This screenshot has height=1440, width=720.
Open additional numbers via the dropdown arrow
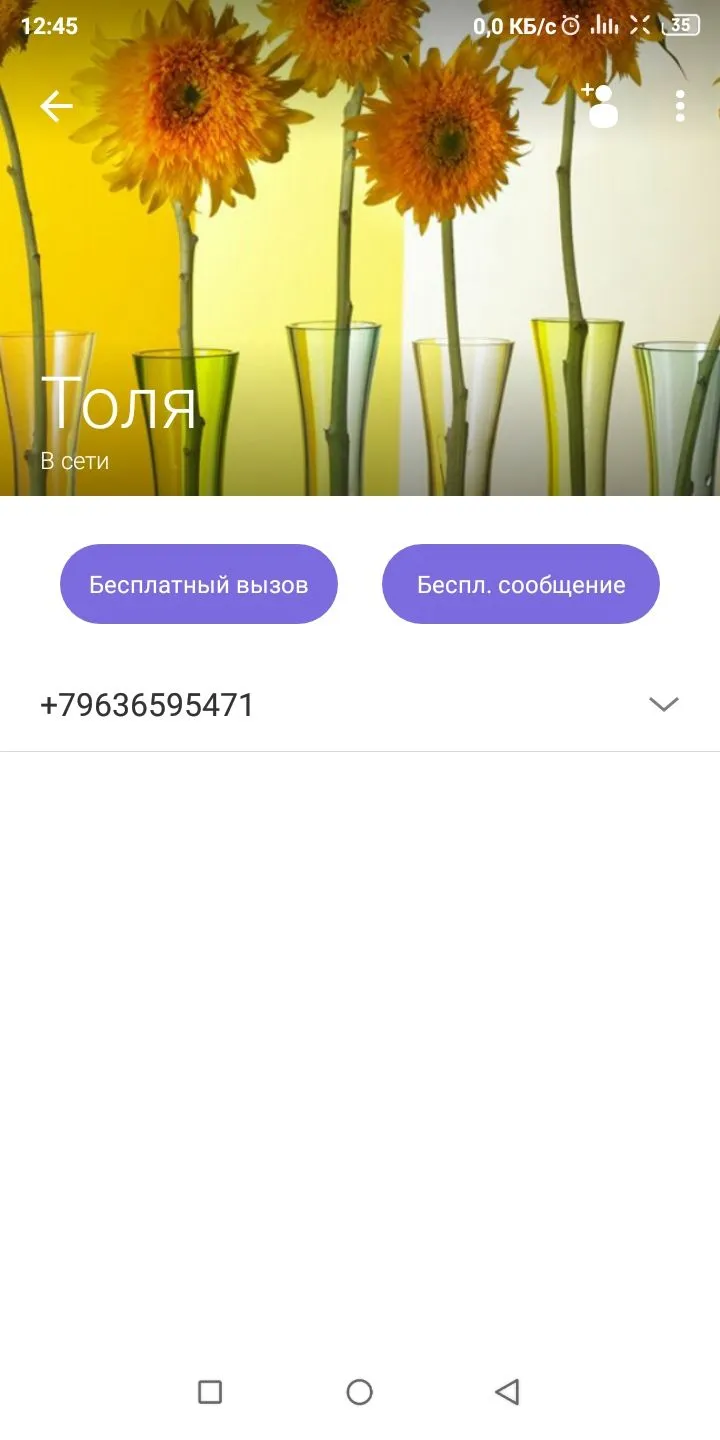click(x=663, y=704)
